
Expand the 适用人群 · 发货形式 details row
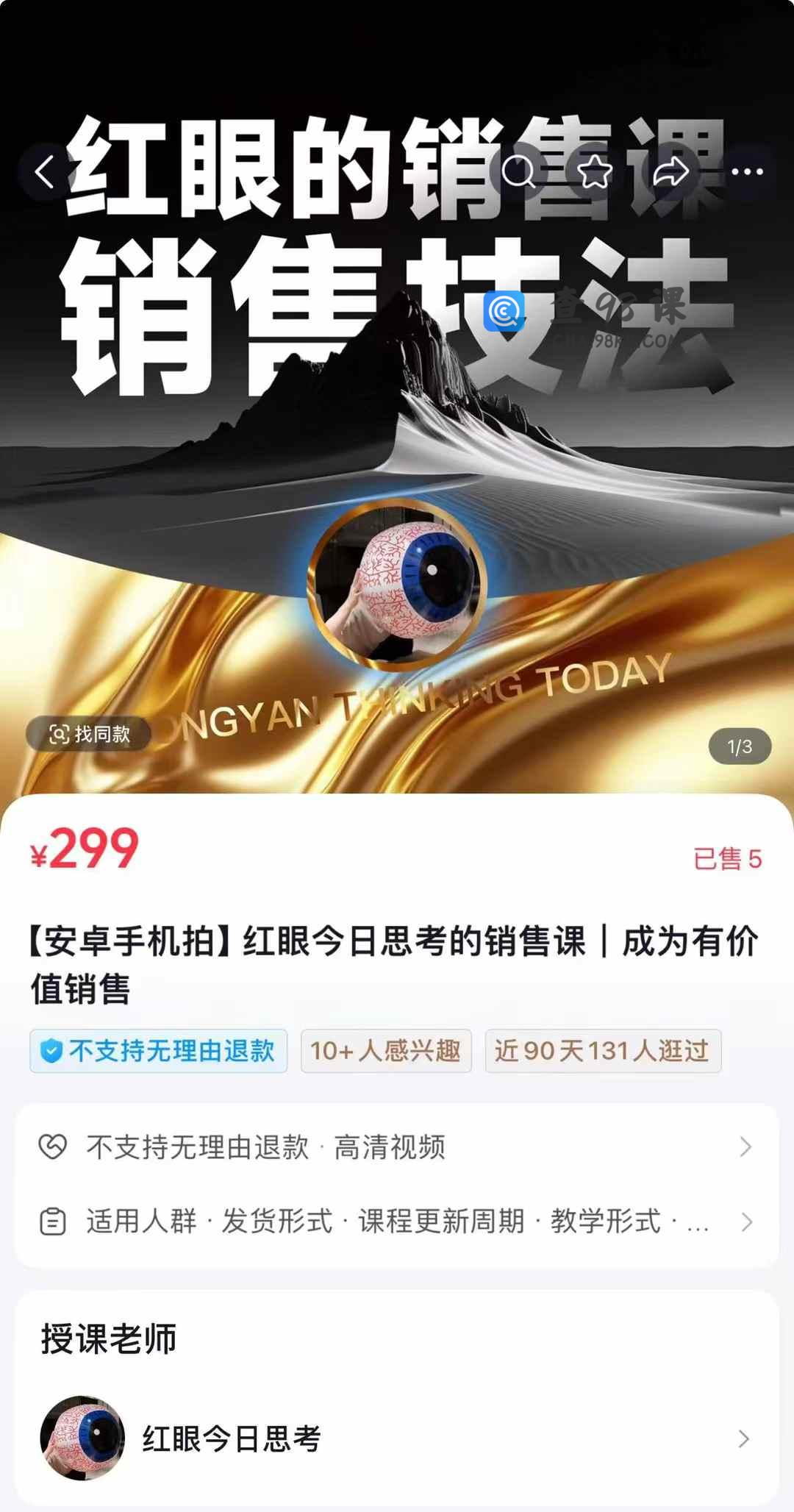(x=397, y=1222)
